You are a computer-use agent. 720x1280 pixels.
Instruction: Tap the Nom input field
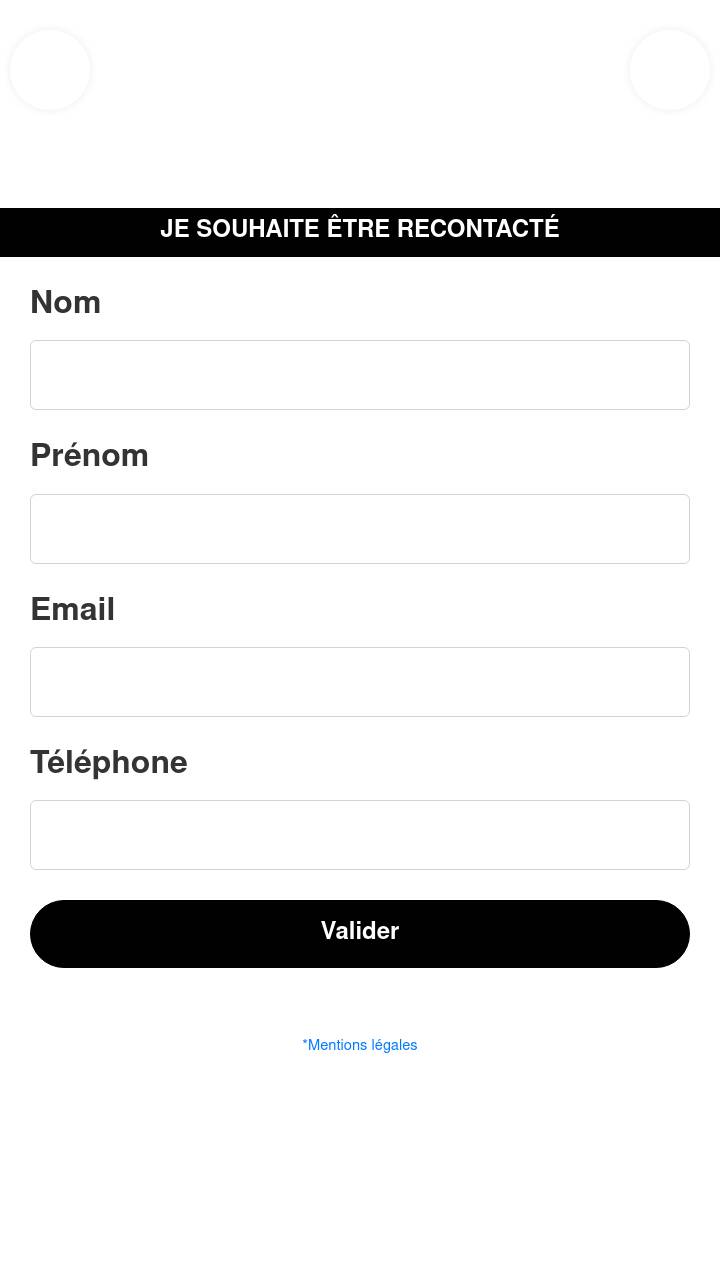tap(360, 375)
